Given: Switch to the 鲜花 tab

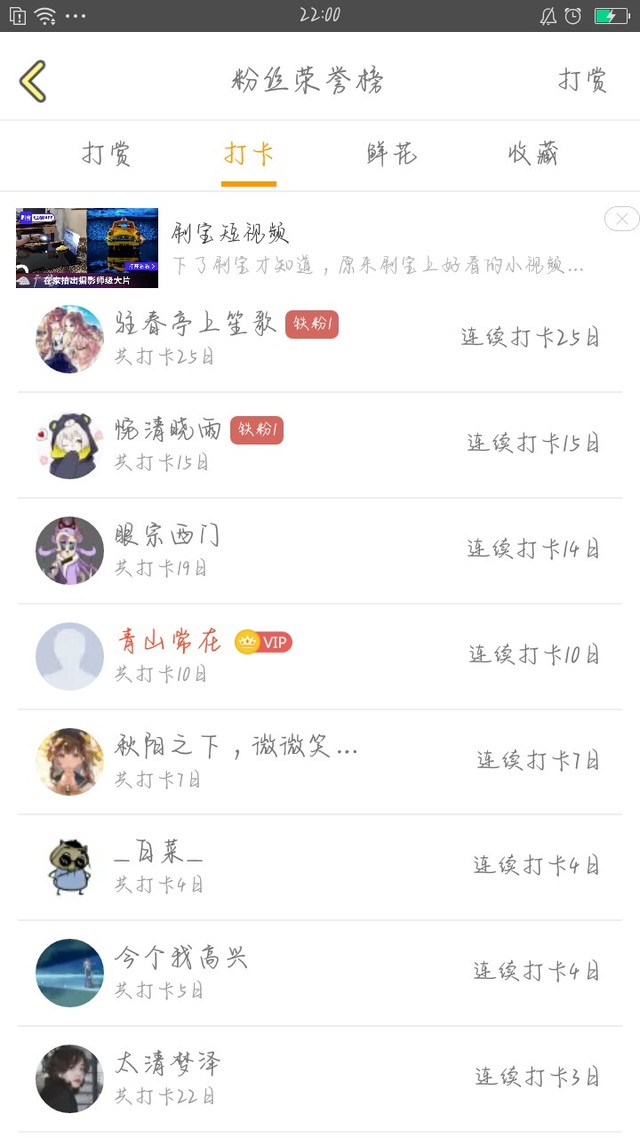Looking at the screenshot, I should [x=391, y=154].
